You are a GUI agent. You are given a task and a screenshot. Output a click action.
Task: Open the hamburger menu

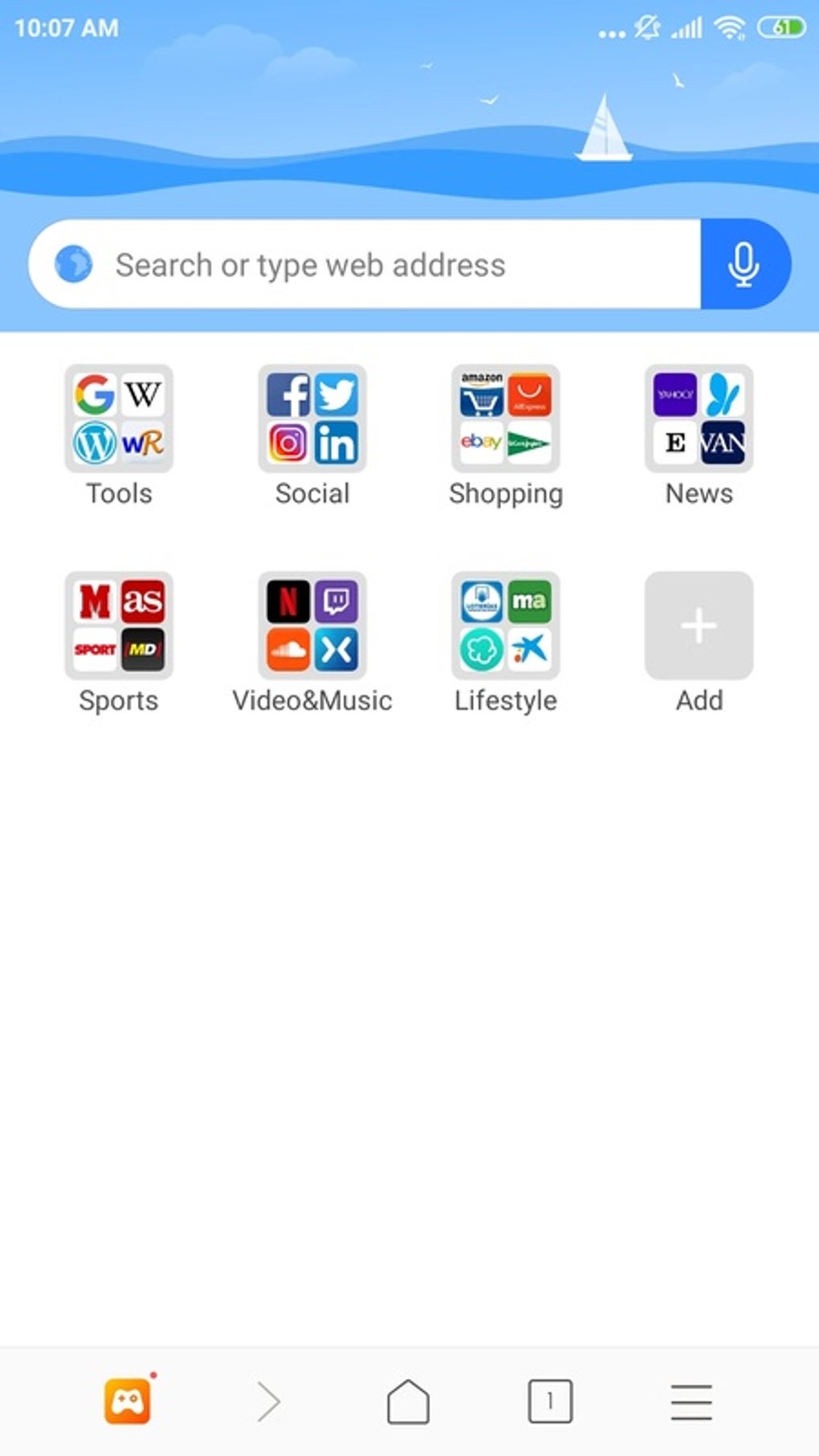coord(691,1402)
